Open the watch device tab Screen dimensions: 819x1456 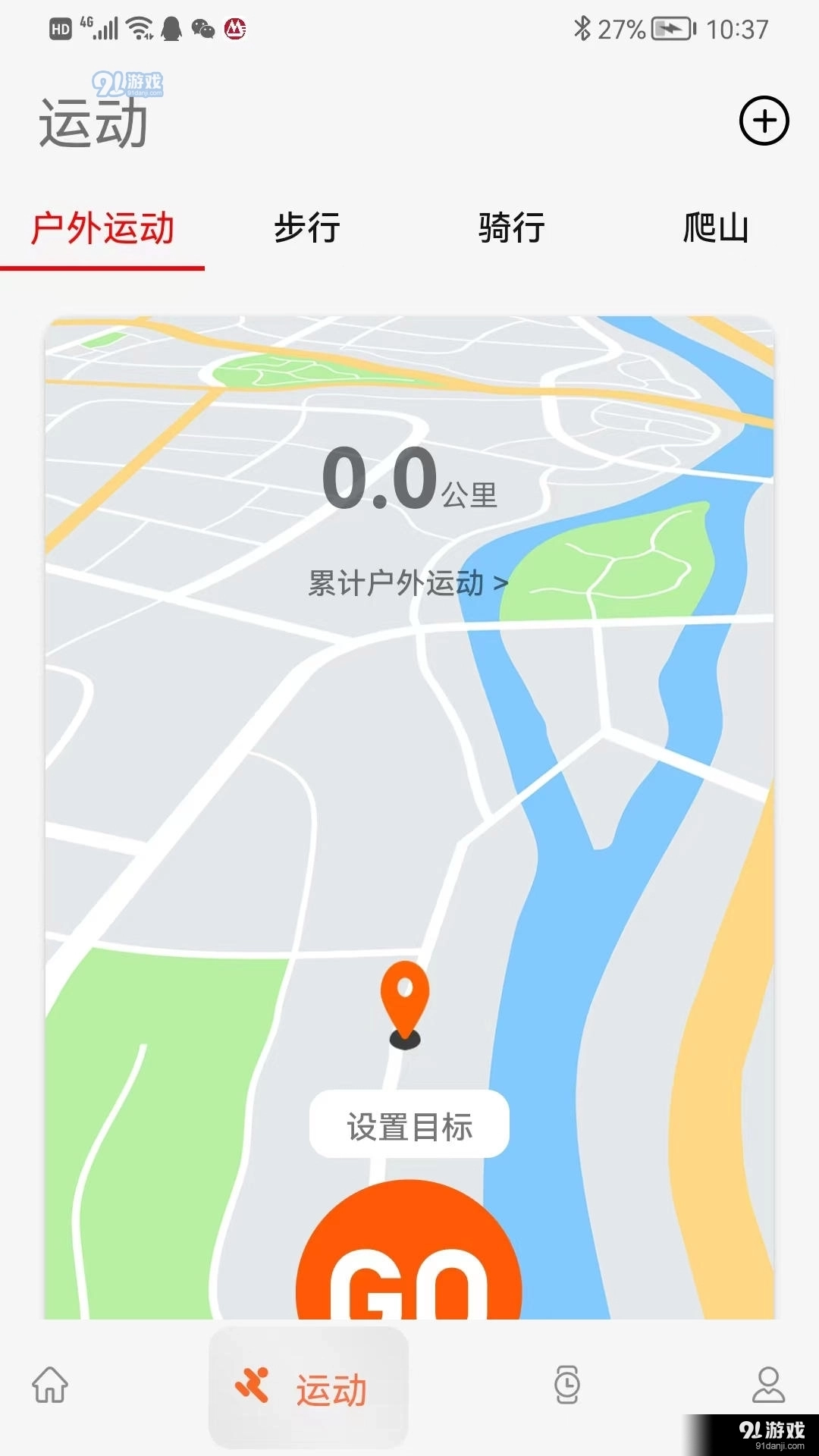coord(566,1385)
